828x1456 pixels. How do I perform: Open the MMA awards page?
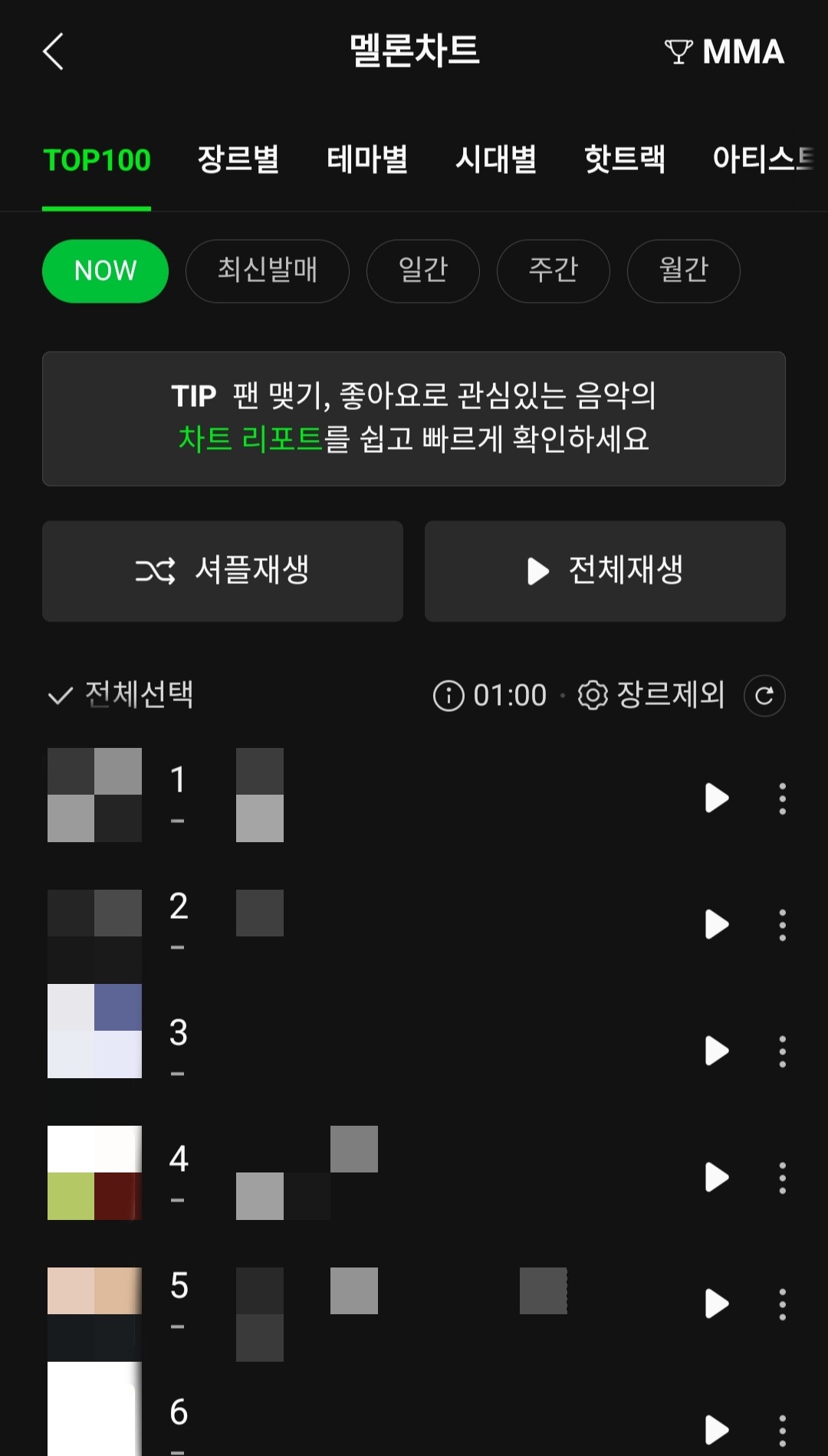724,52
